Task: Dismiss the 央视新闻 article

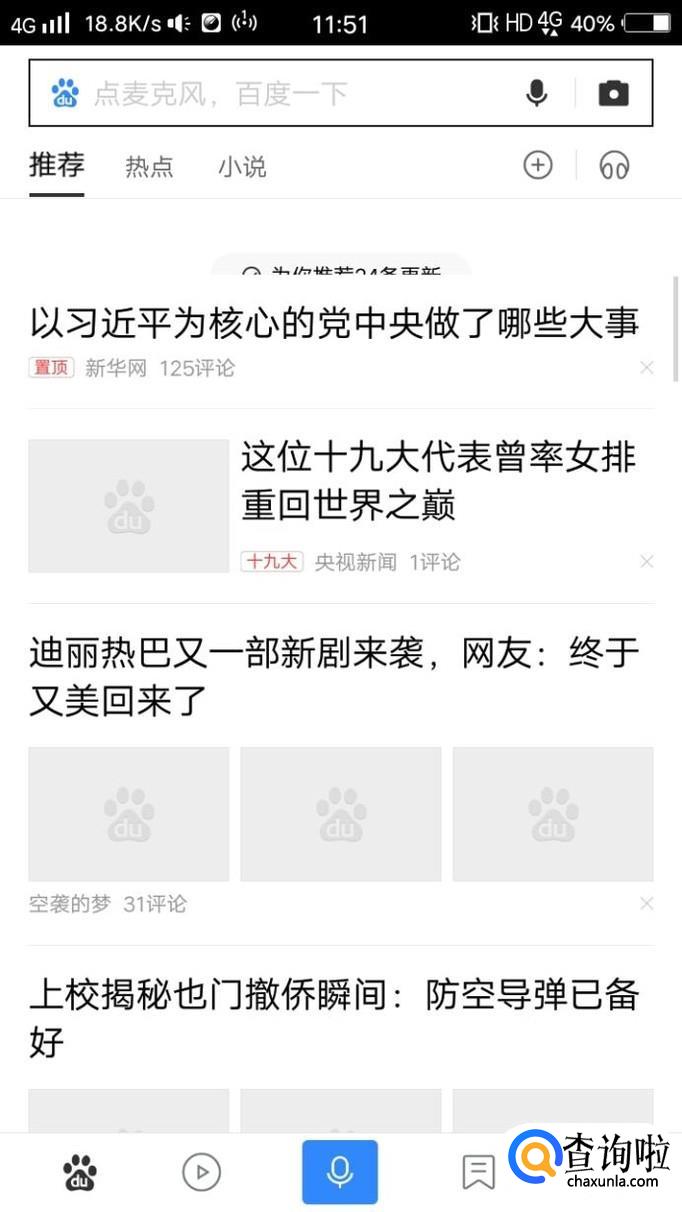Action: pos(646,562)
